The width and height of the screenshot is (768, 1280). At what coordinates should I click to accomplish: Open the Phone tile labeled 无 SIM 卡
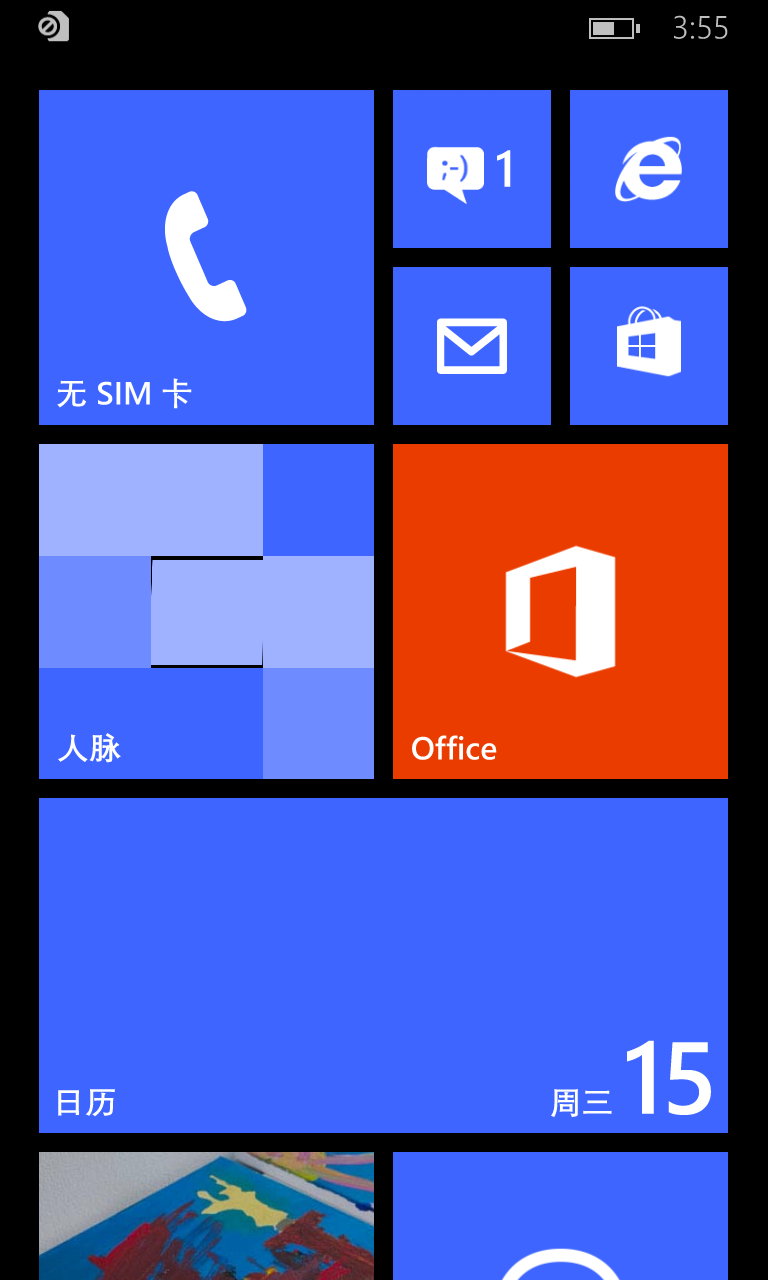click(206, 257)
